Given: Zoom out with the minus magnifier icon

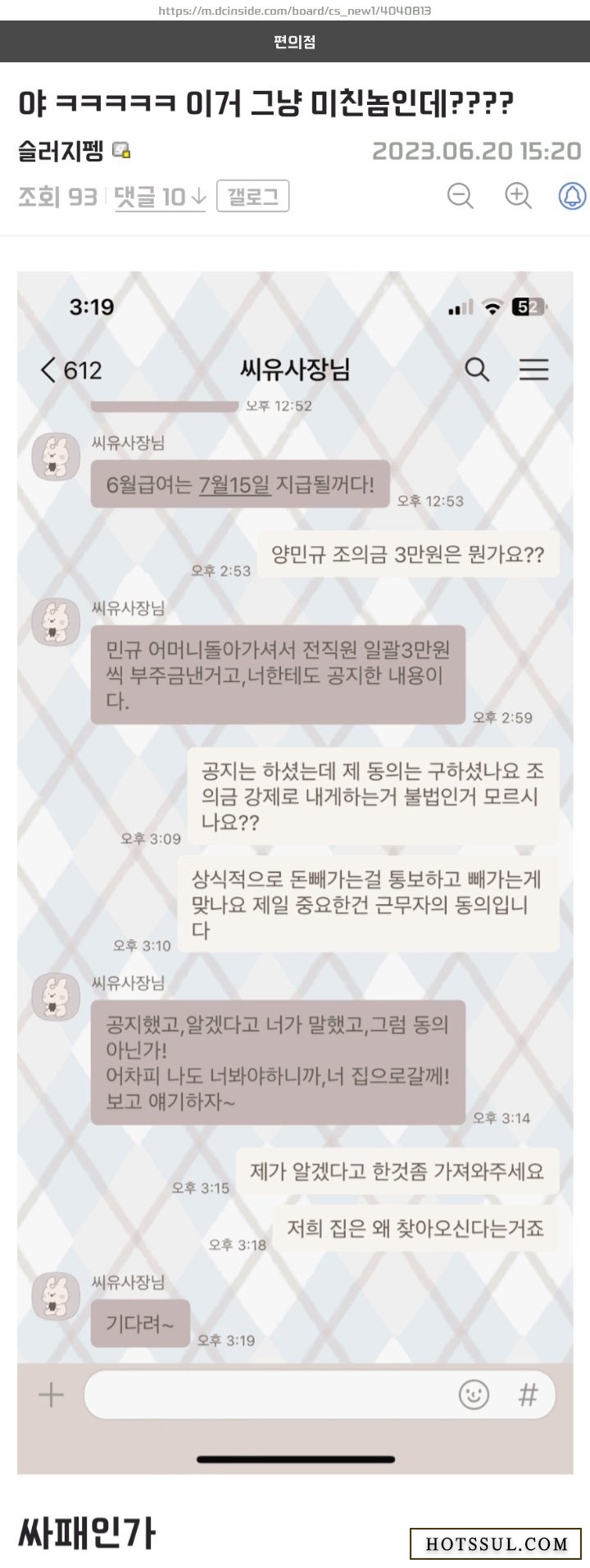Looking at the screenshot, I should 461,196.
